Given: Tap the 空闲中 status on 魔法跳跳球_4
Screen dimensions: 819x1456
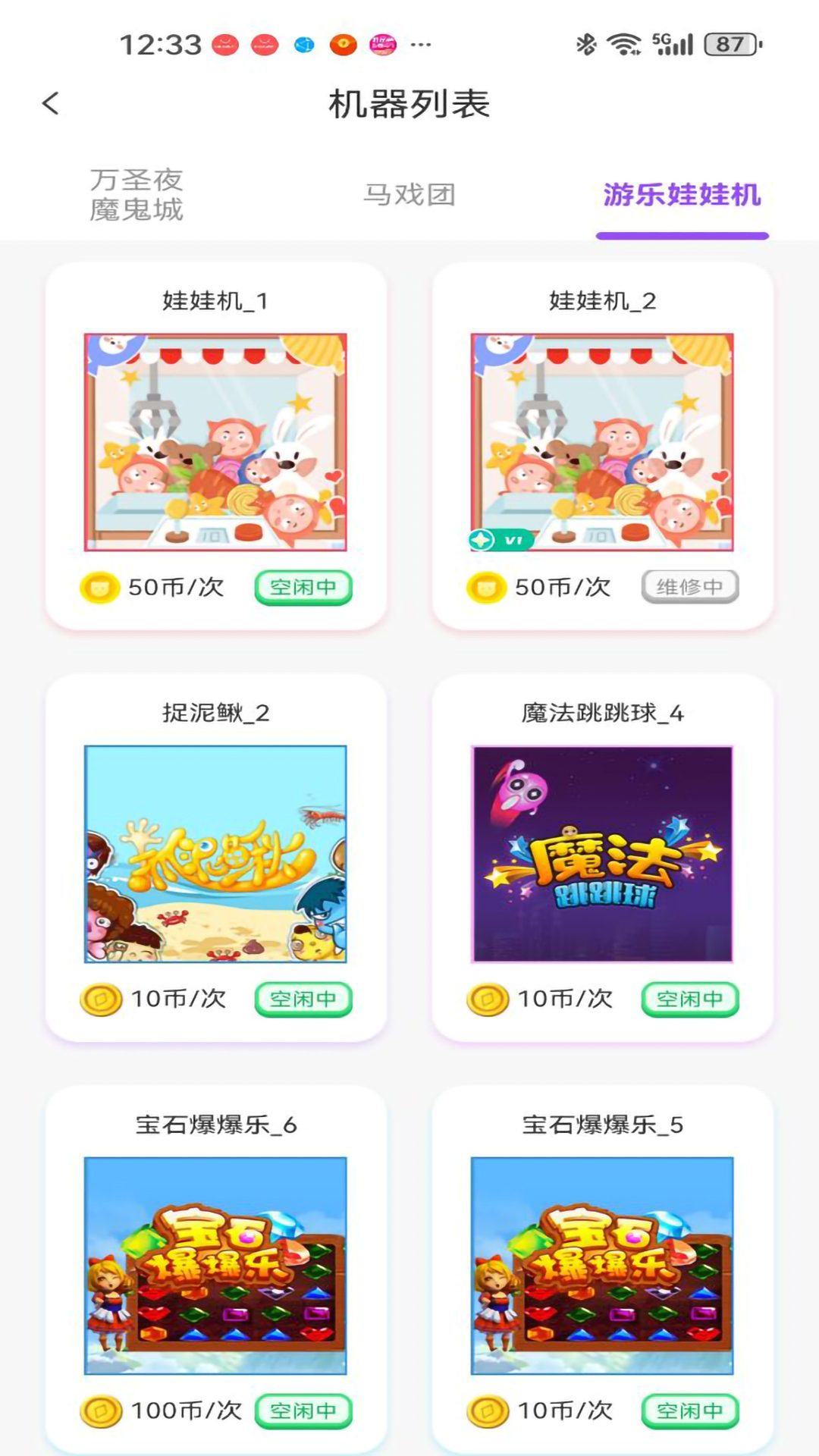Looking at the screenshot, I should [x=689, y=999].
